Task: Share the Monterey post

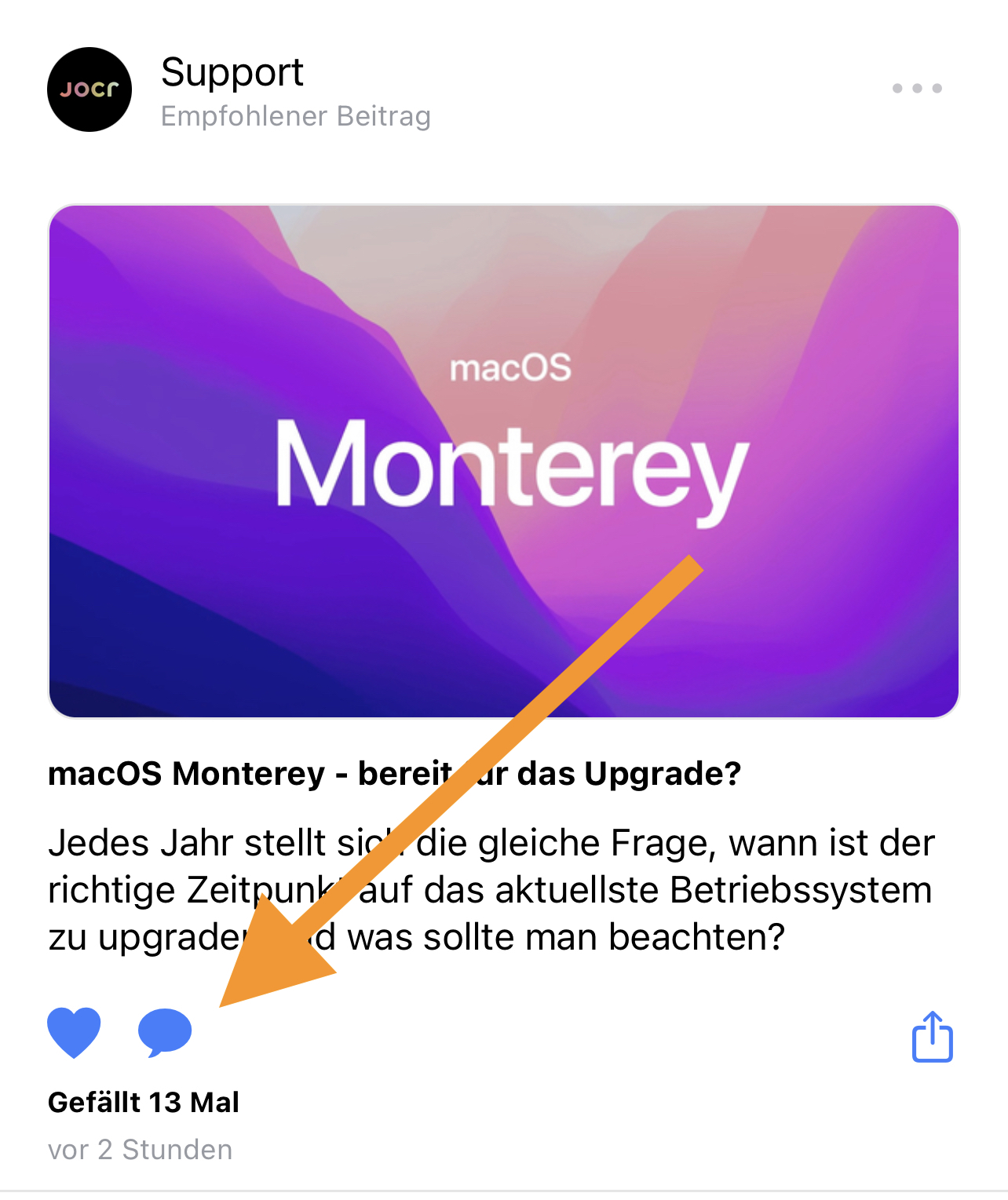Action: (932, 1037)
